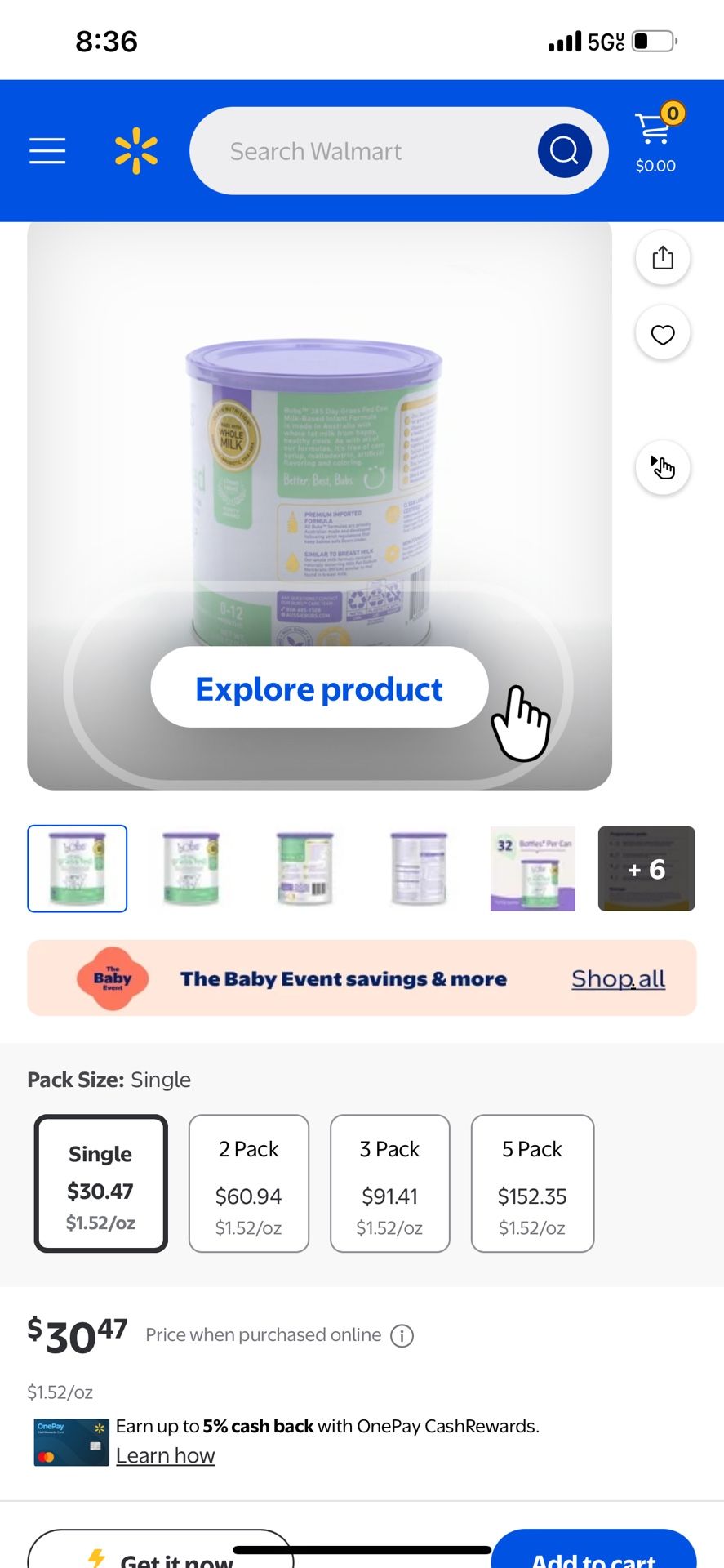Viewport: 724px width, 1568px height.
Task: Choose the 5 Pack size option
Action: coord(532,1183)
